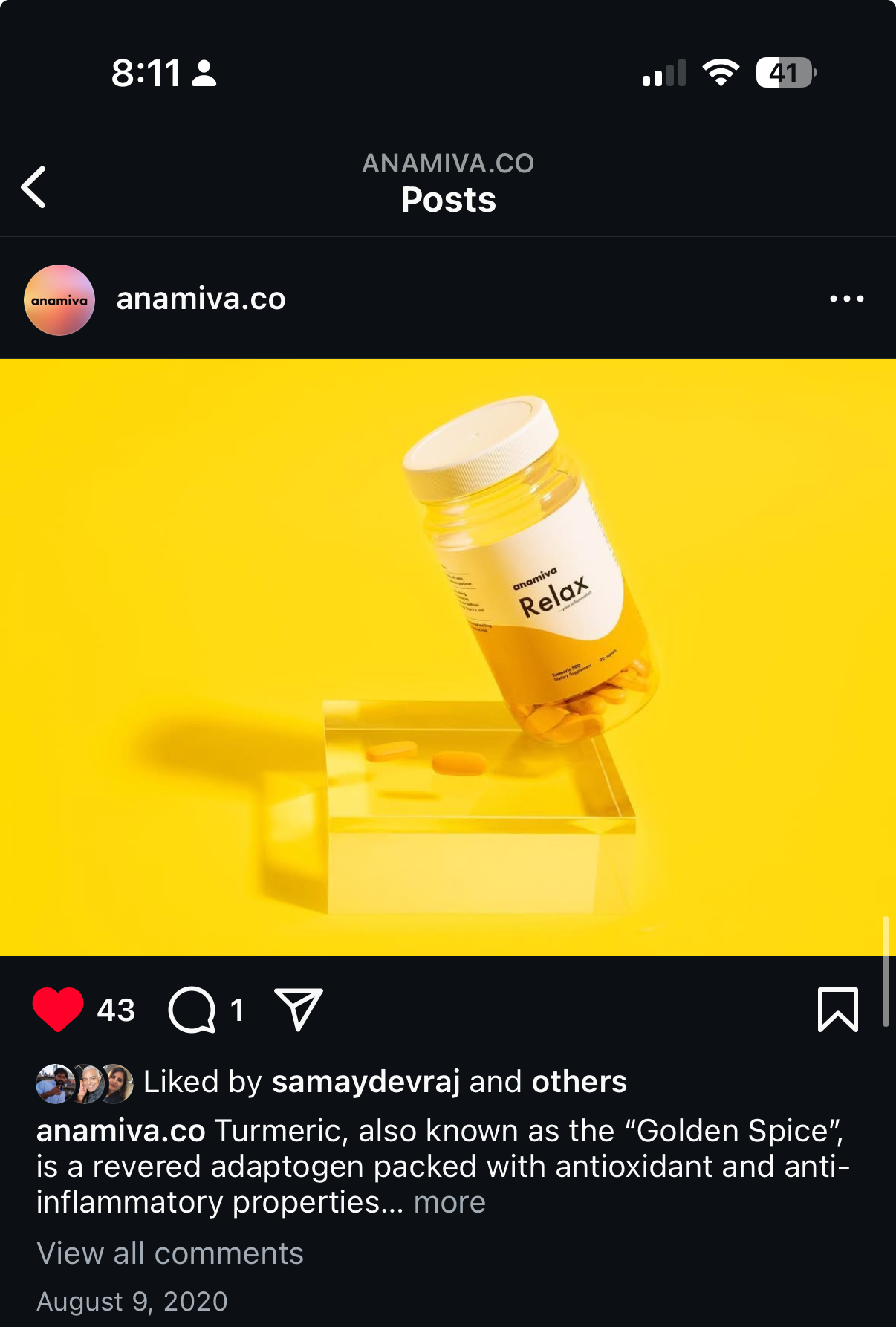Viewport: 896px width, 1327px height.
Task: Tap the anamiva.co username above the image
Action: coord(201,299)
